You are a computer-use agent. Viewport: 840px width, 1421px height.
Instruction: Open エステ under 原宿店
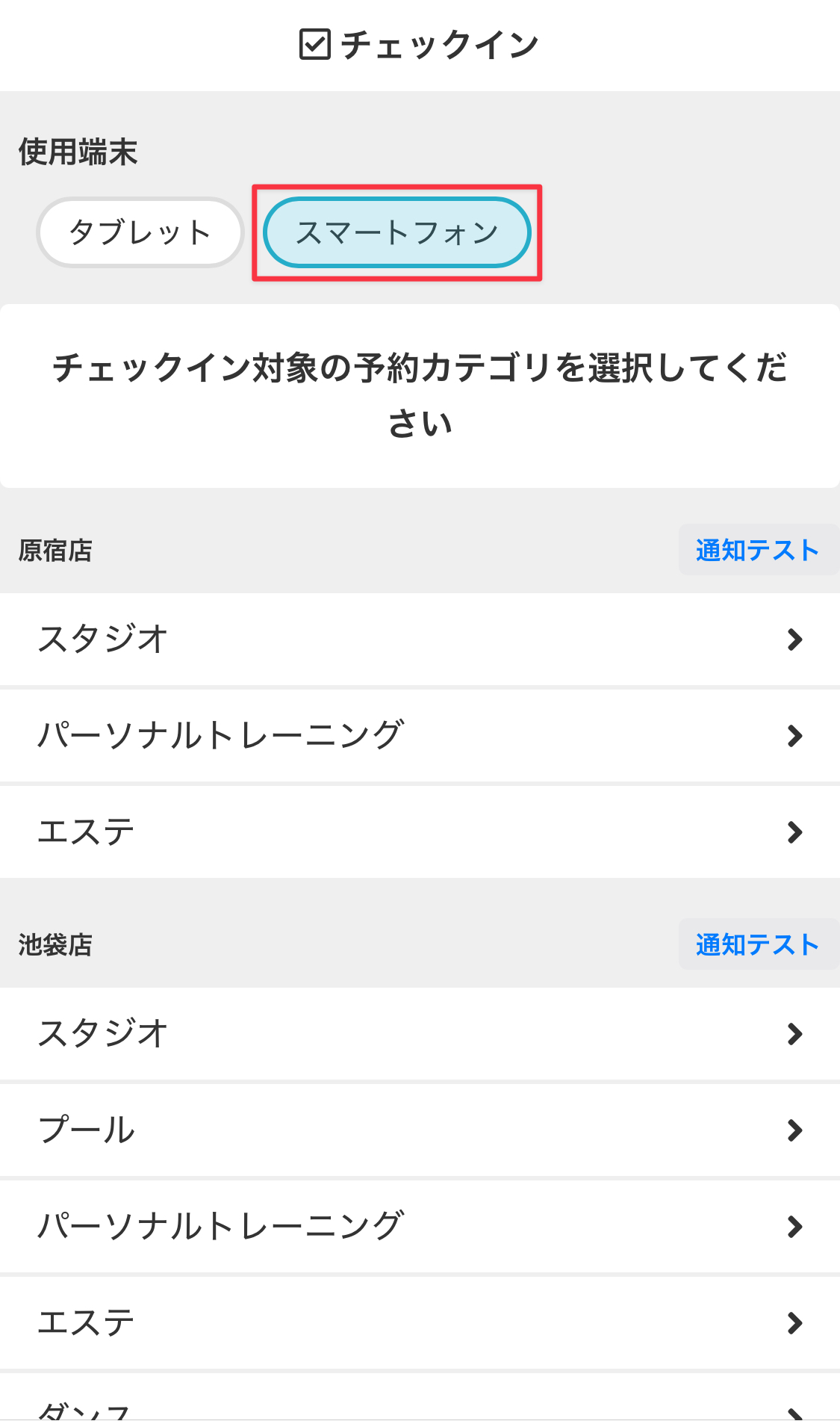point(420,832)
